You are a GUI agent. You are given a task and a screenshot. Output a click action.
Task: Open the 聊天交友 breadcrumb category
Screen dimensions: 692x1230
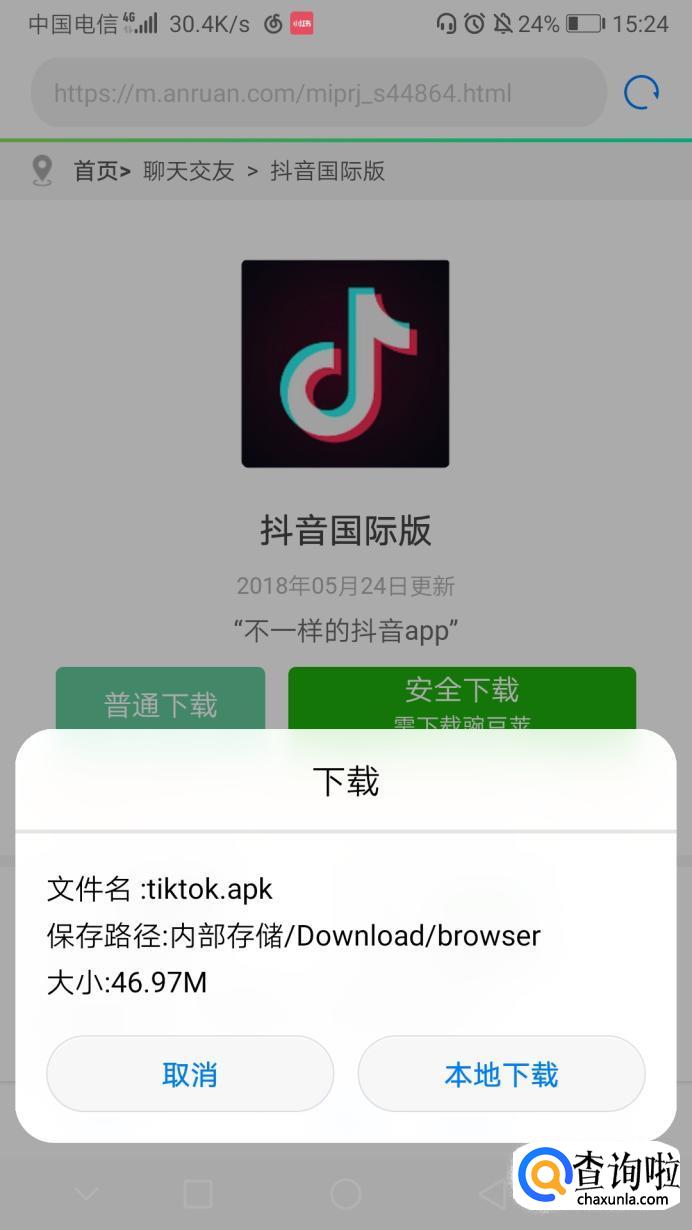188,171
